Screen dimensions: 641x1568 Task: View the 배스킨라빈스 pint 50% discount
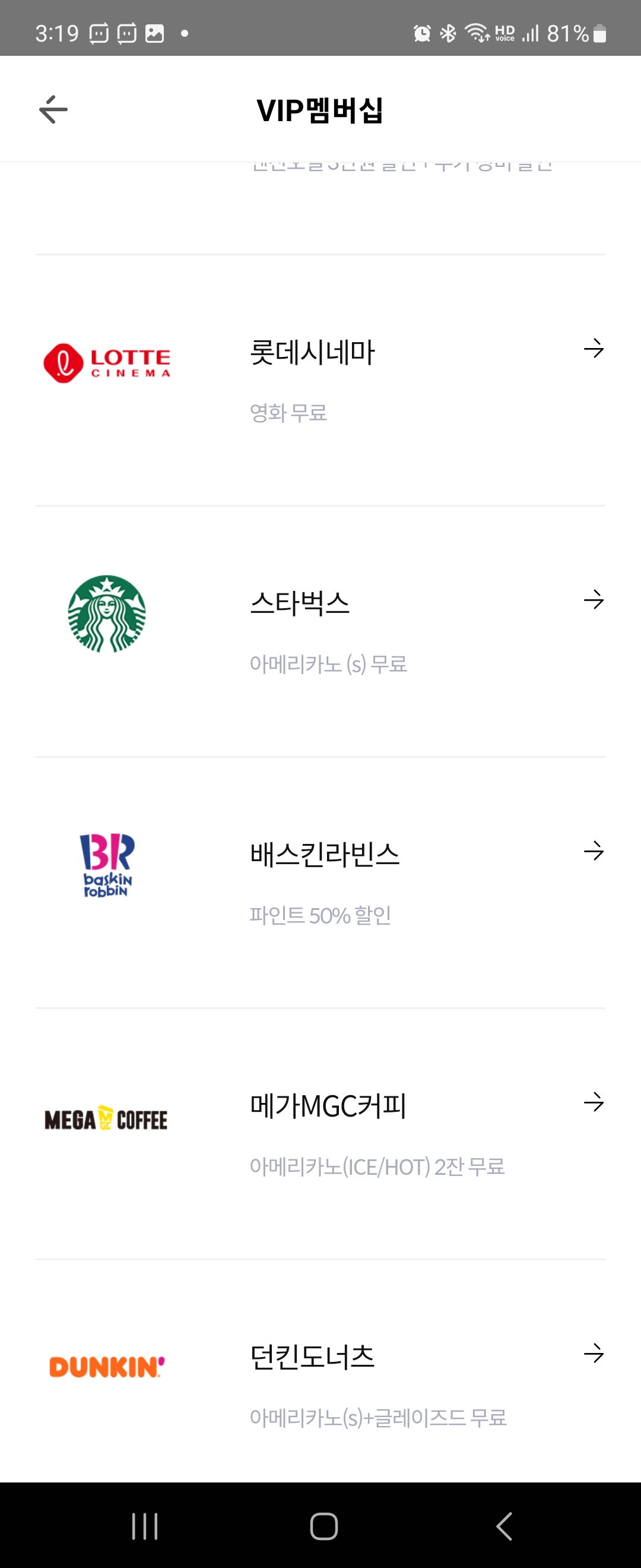tap(320, 881)
